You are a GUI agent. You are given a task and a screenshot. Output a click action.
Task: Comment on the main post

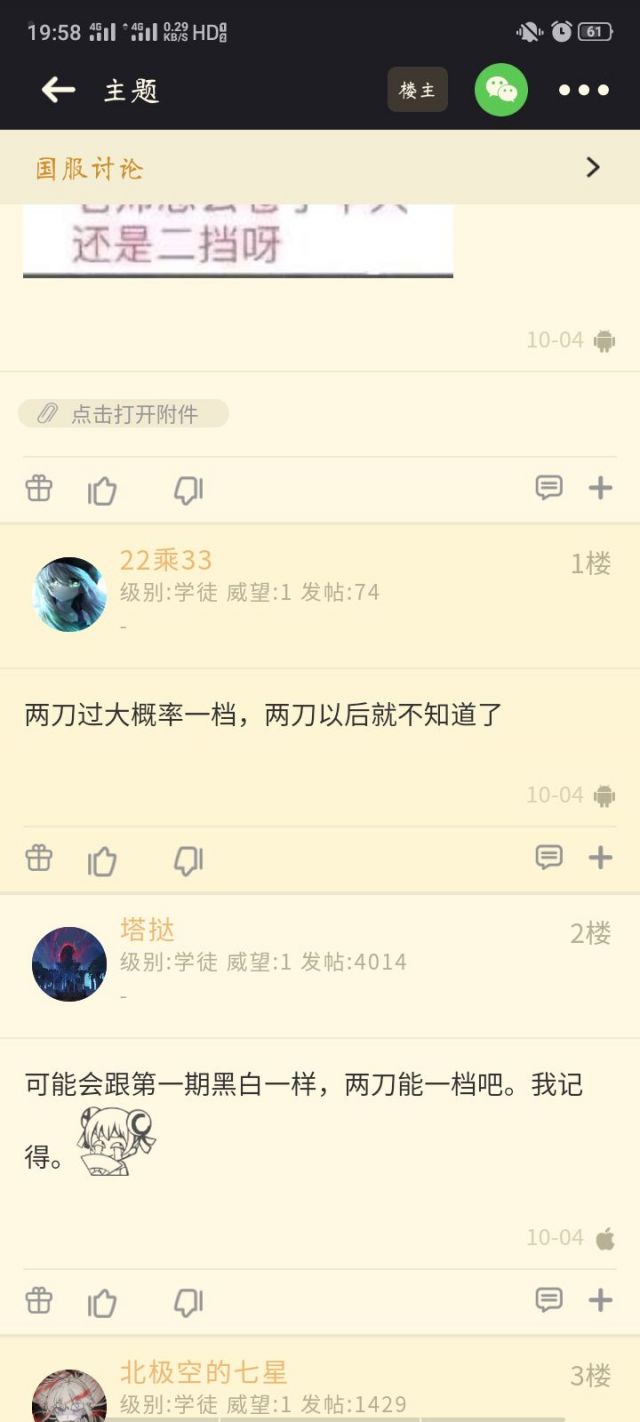549,487
